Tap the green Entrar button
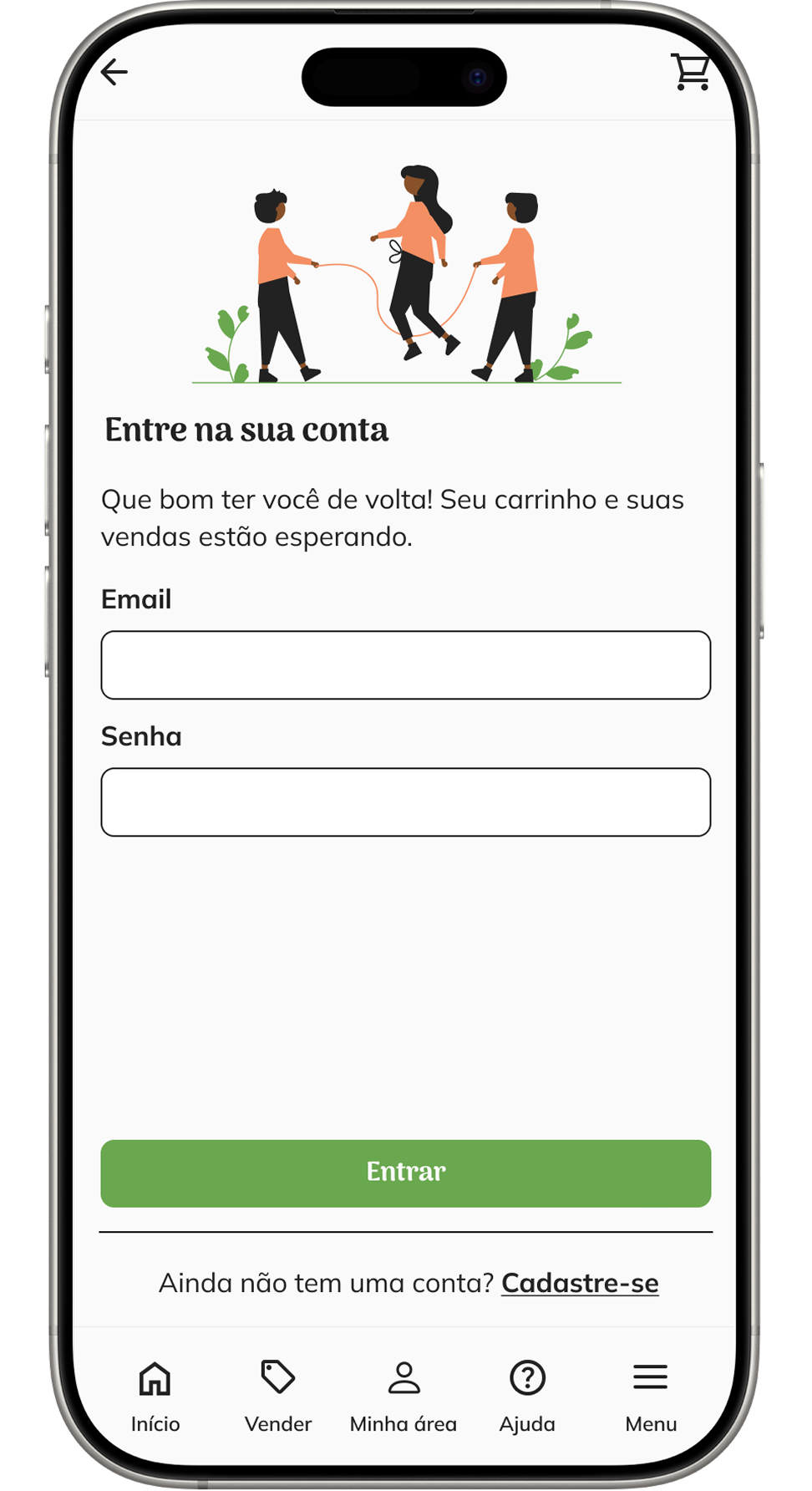812x1491 pixels. tap(406, 1173)
